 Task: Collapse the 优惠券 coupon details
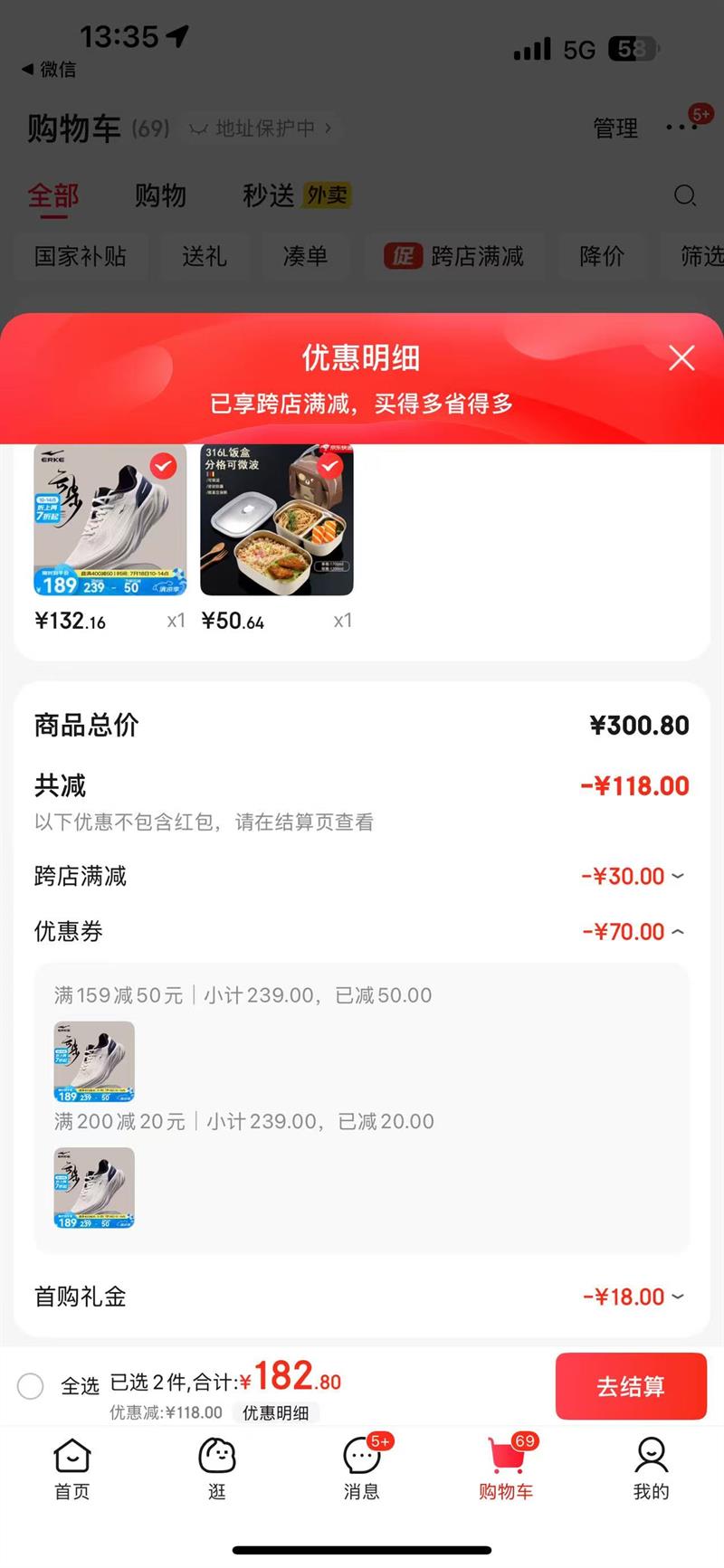tap(678, 931)
